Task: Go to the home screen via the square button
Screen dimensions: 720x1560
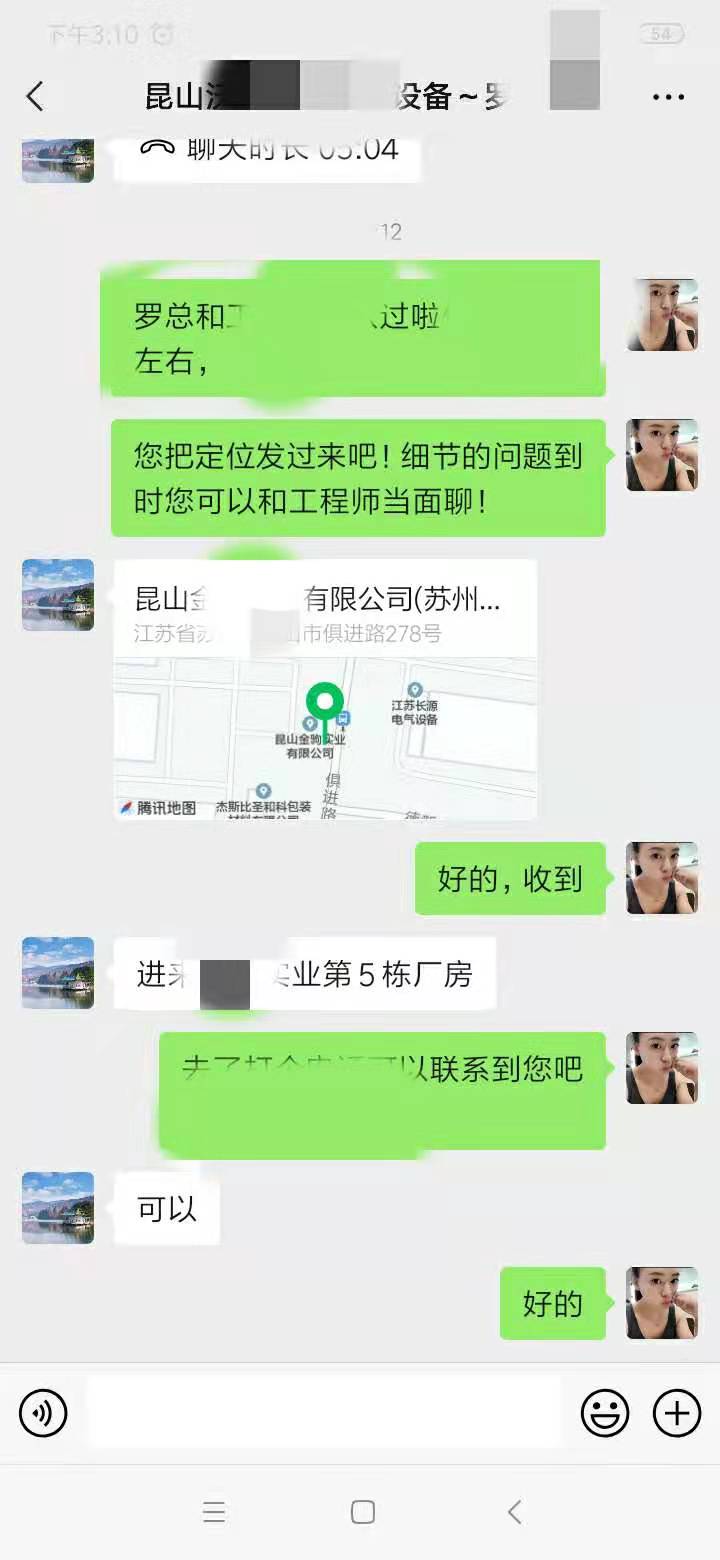Action: (x=363, y=1512)
